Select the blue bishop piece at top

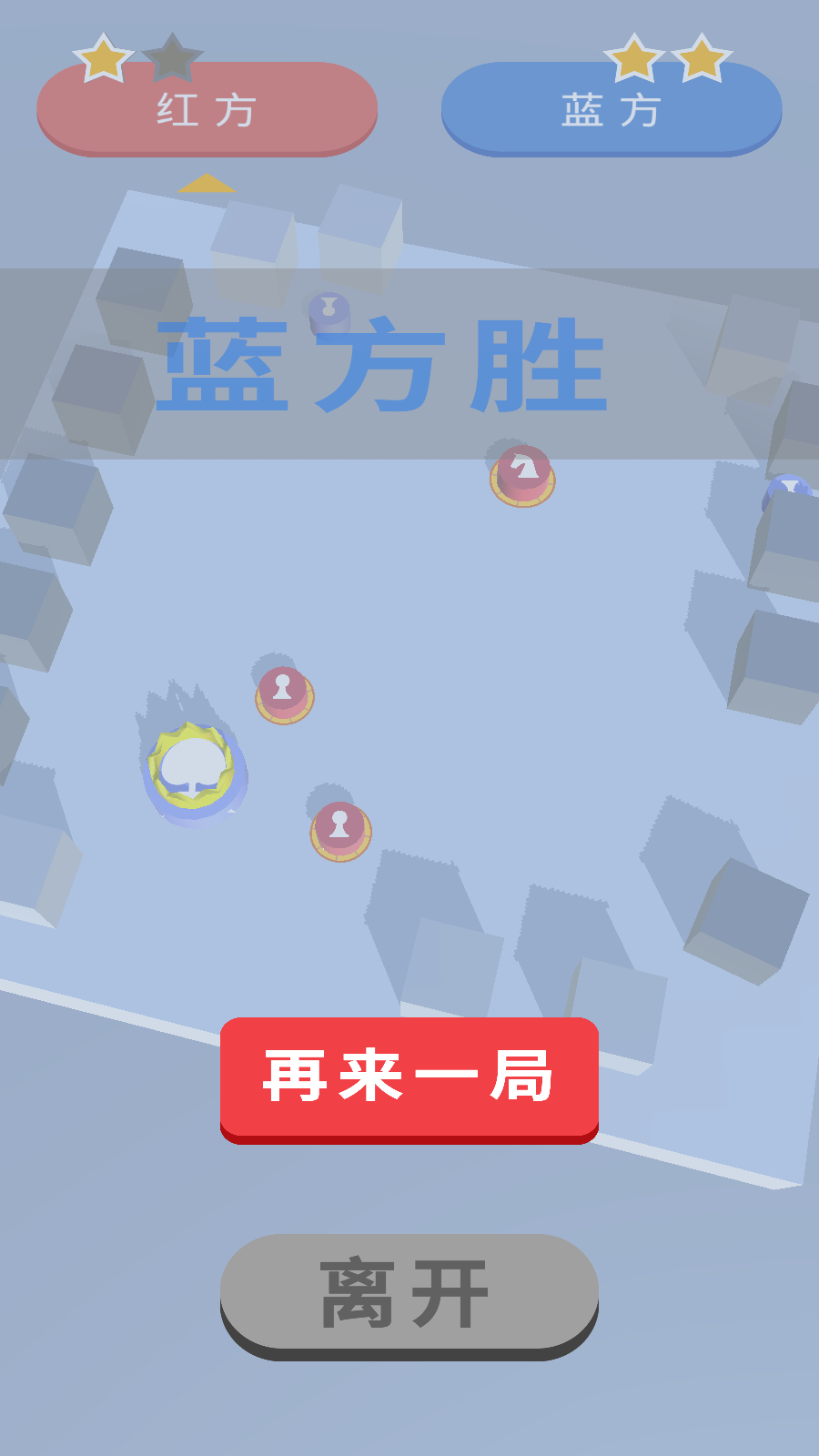pos(327,309)
